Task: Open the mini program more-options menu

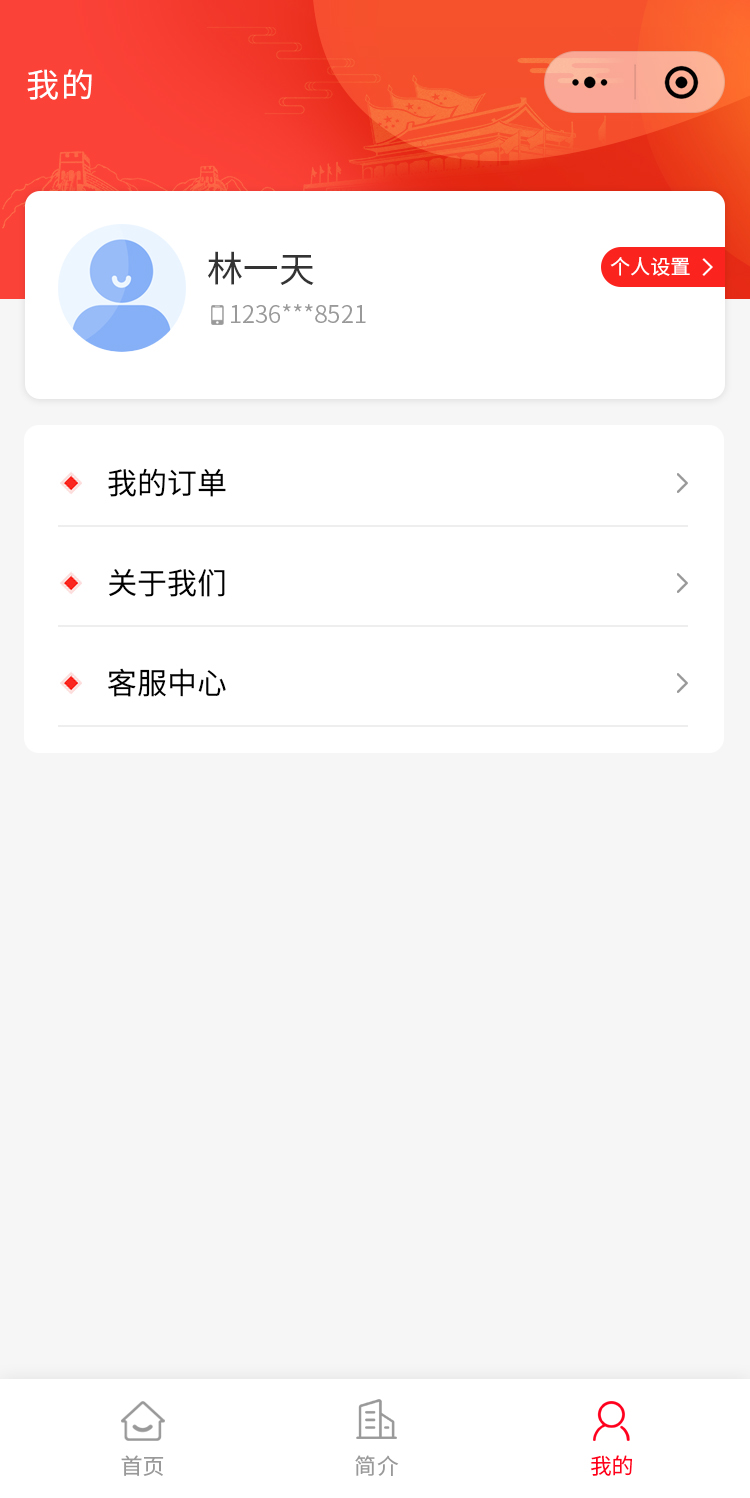Action: 590,82
